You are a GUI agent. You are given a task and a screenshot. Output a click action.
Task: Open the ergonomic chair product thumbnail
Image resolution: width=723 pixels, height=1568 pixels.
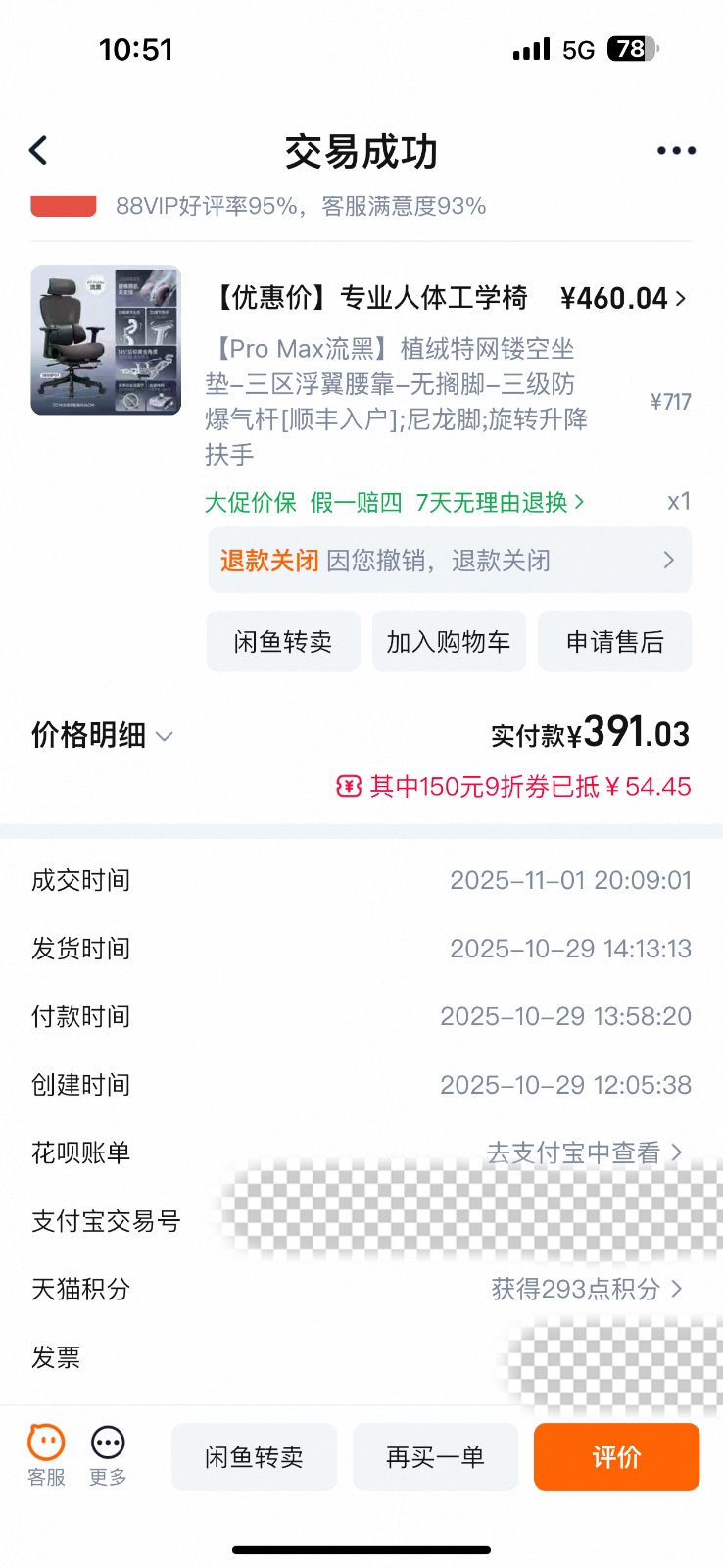106,340
